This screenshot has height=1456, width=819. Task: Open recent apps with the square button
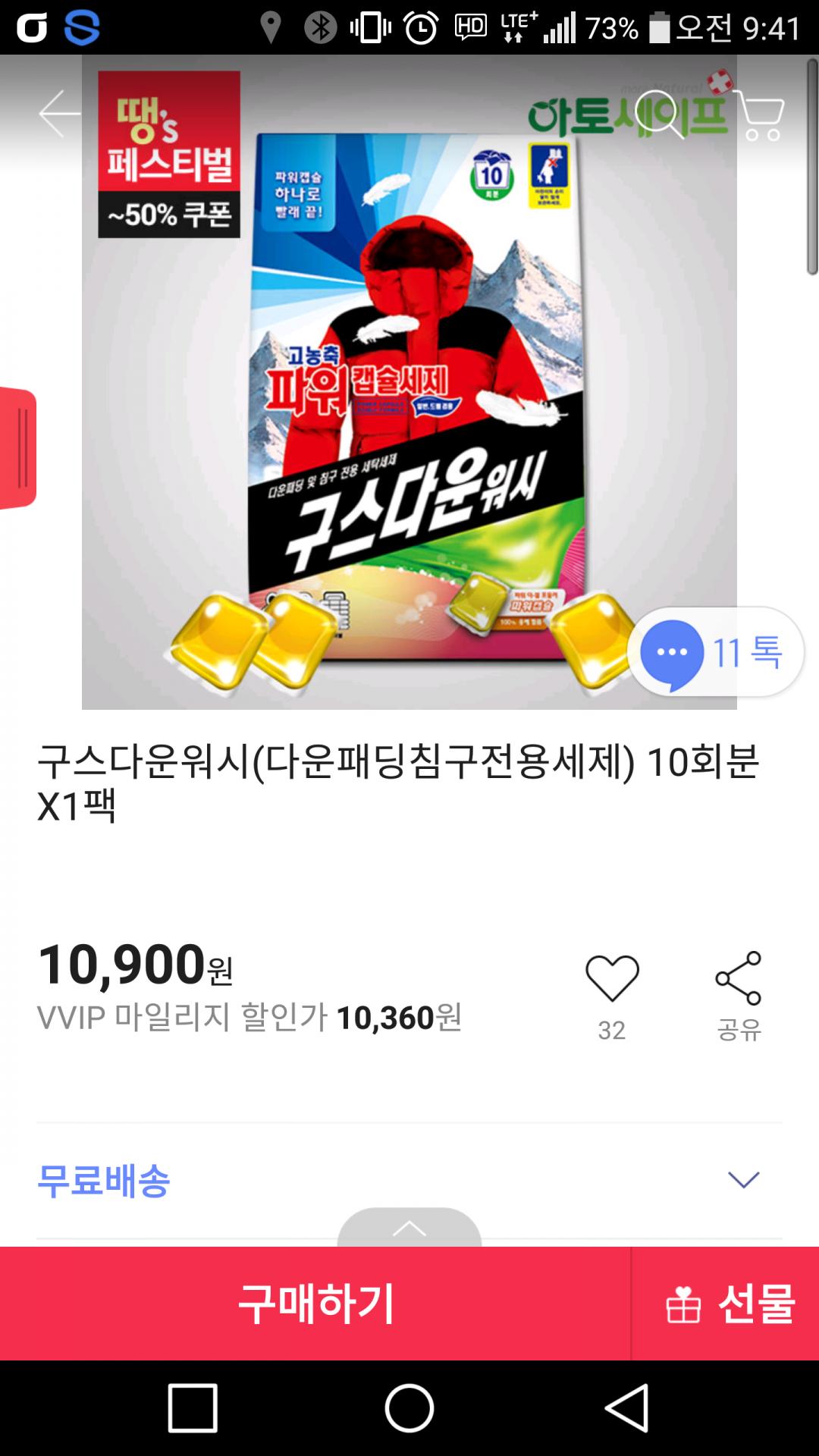[193, 1408]
